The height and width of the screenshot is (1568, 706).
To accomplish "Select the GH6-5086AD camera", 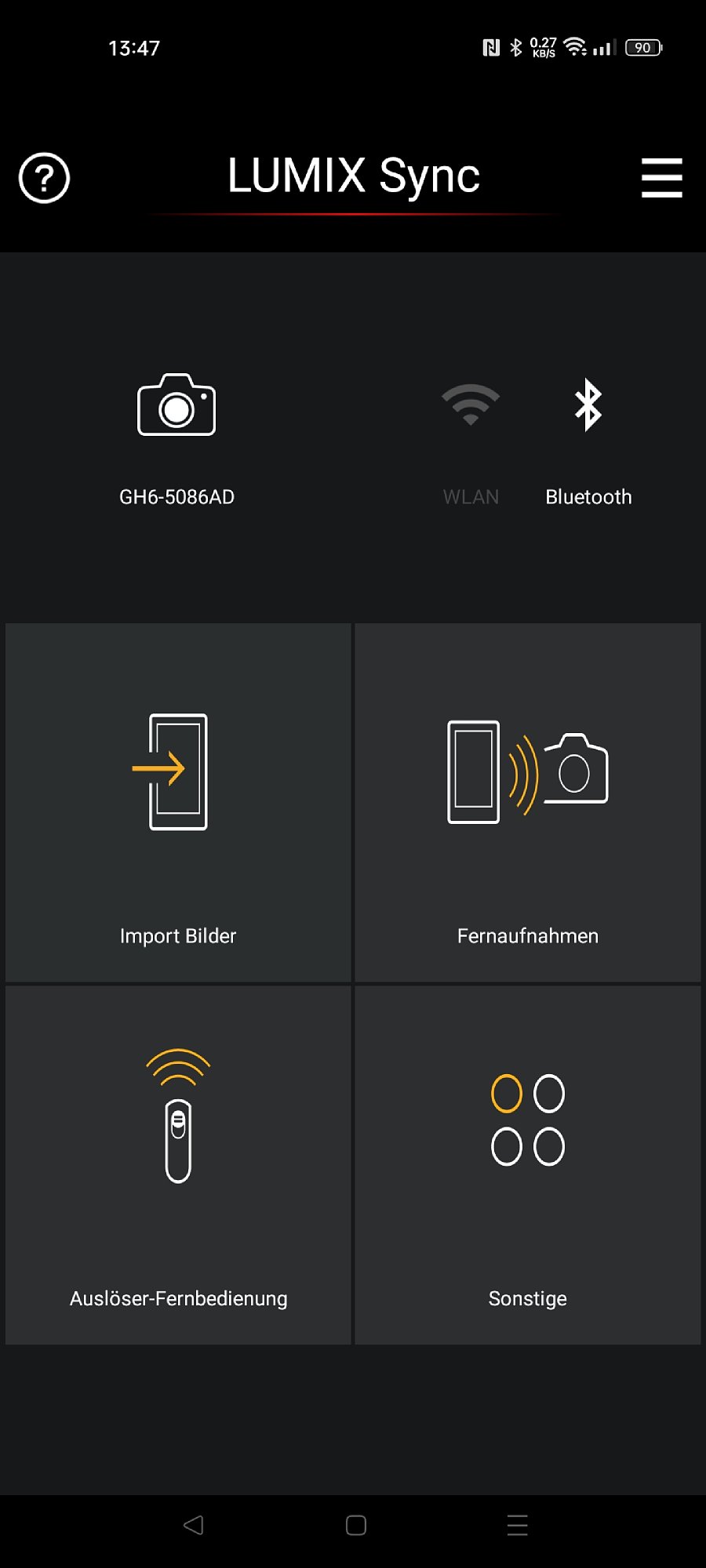I will click(176, 440).
